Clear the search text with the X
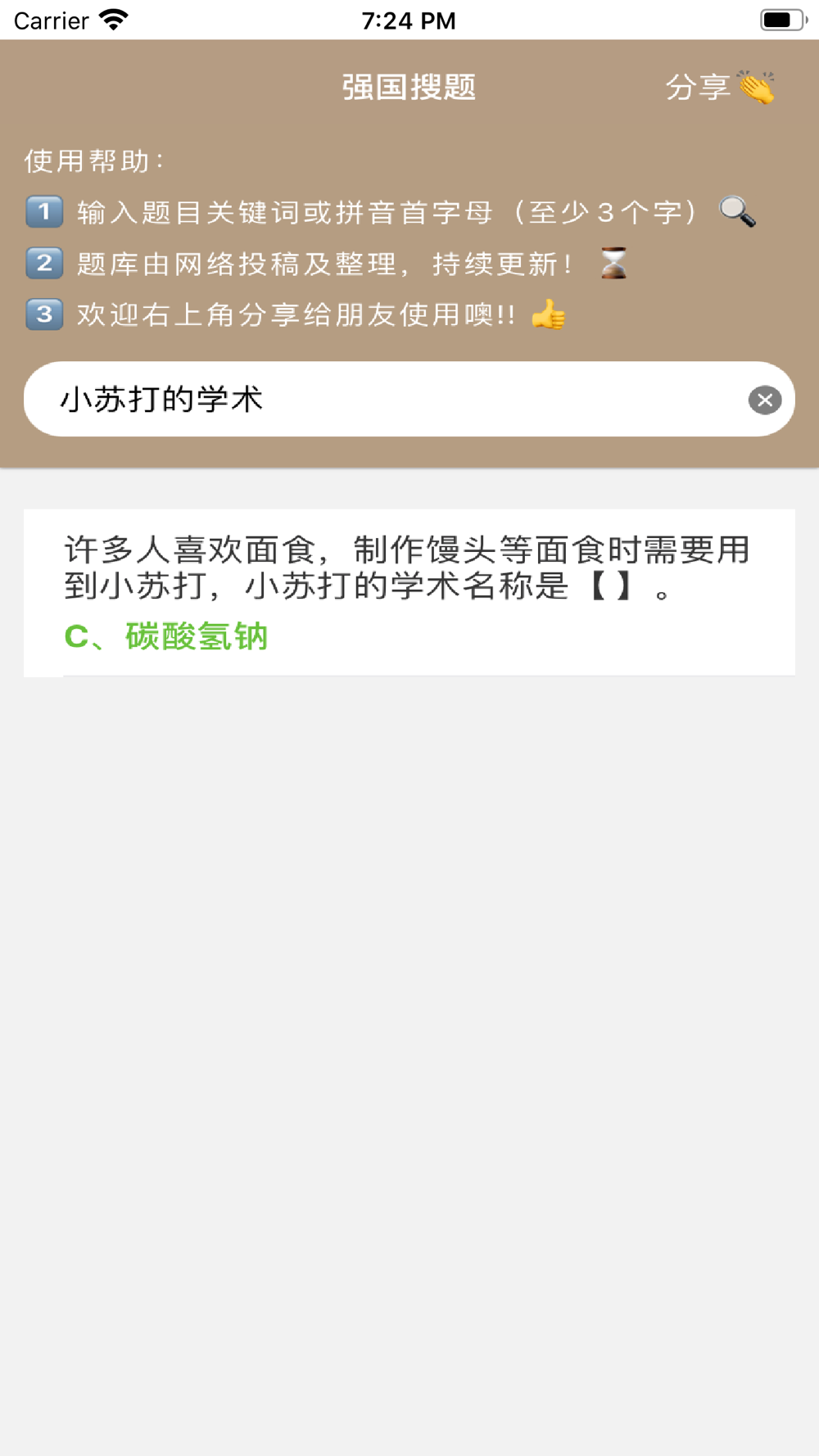 click(765, 400)
